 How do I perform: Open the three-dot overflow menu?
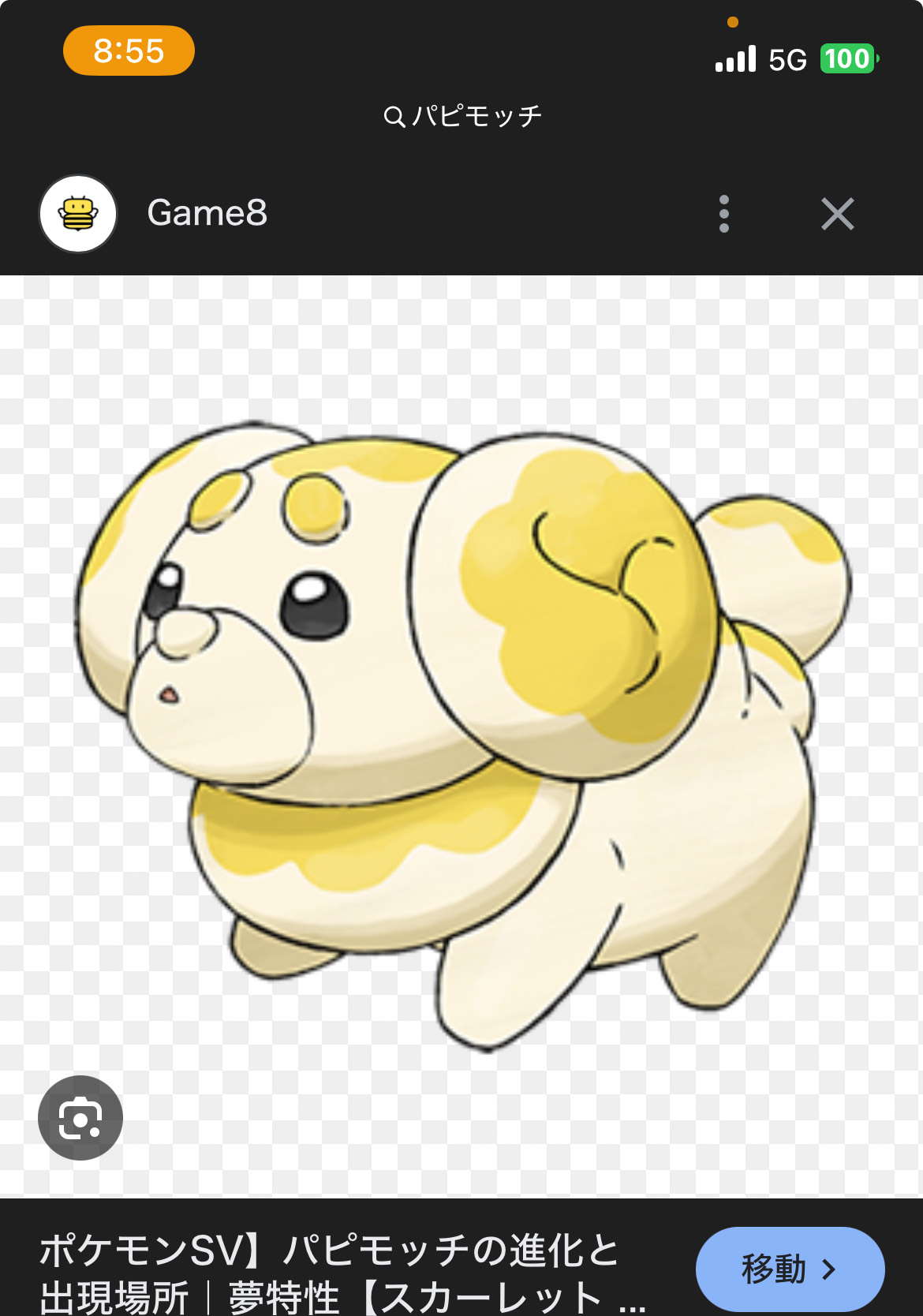(723, 214)
